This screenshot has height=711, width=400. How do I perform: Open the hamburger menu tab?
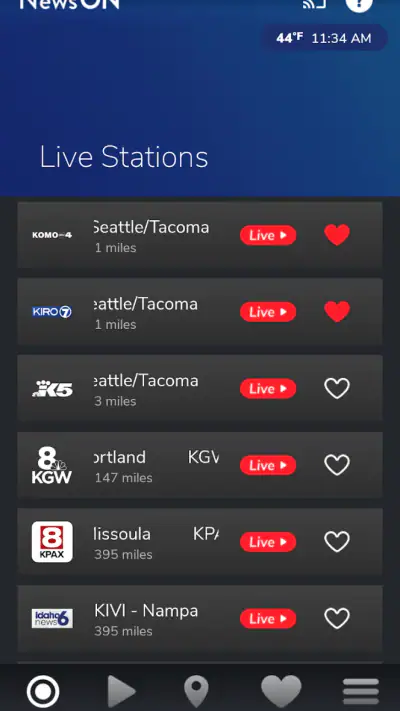tap(361, 692)
